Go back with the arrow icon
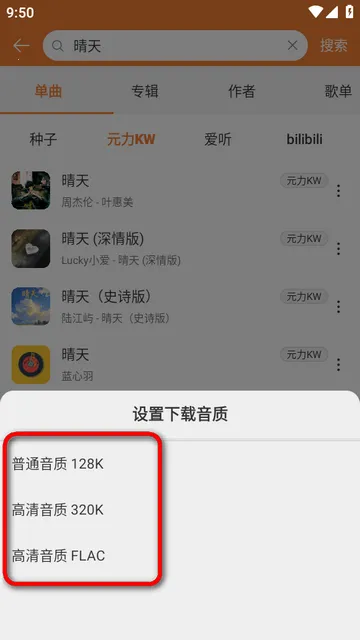 (21, 46)
